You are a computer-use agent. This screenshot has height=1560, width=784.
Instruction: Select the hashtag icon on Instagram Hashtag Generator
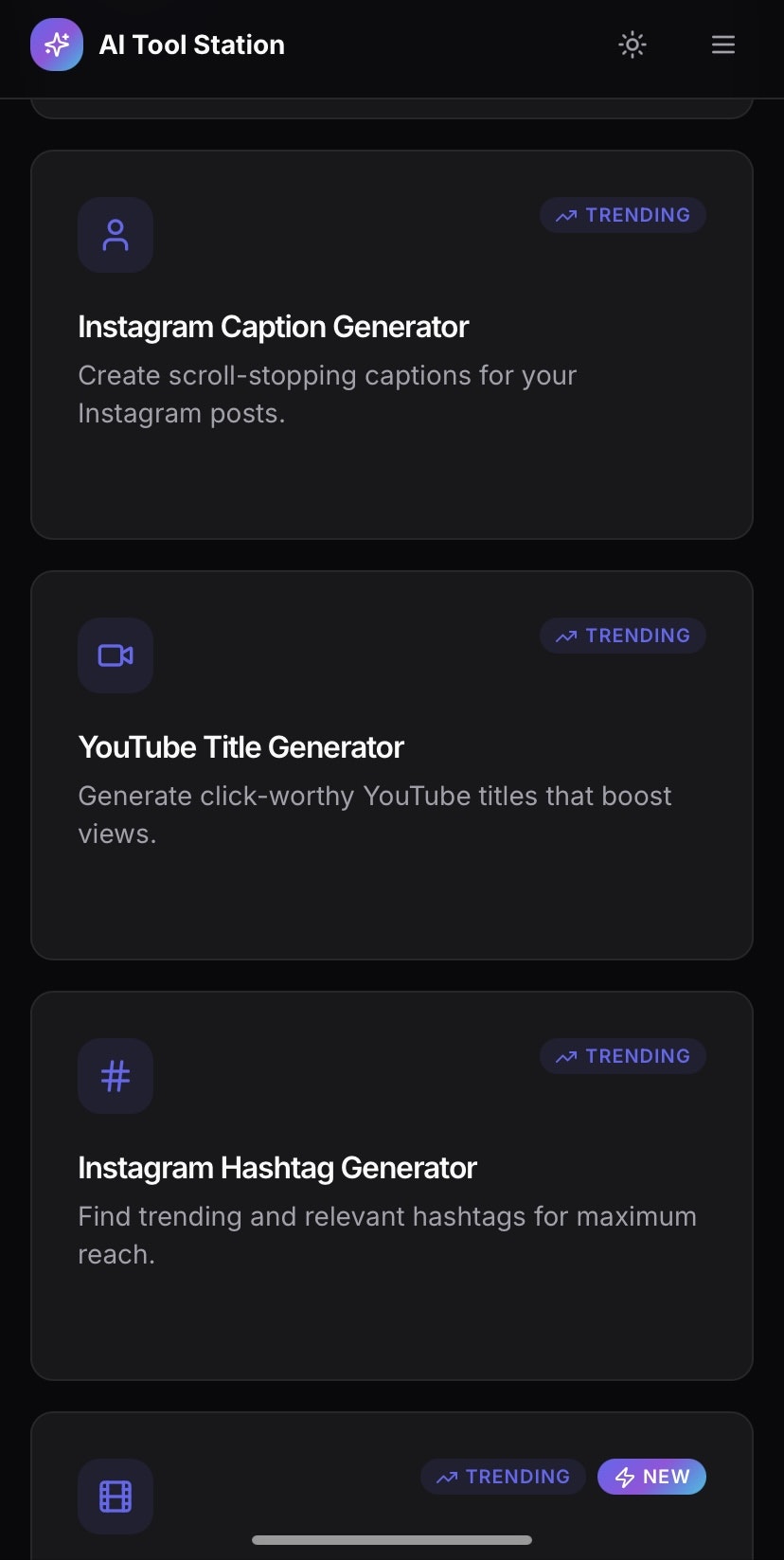tap(115, 1075)
